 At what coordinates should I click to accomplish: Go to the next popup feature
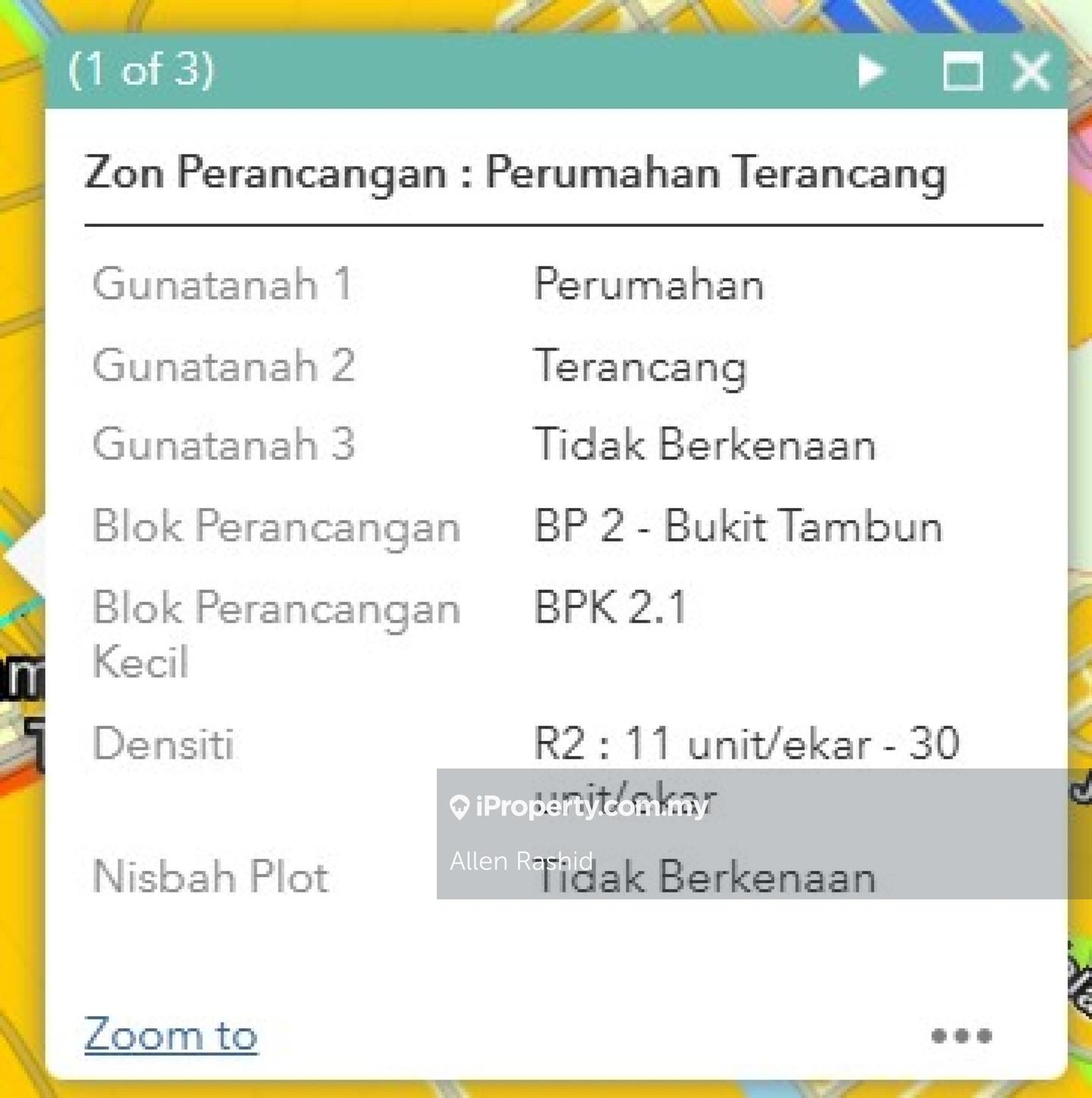[871, 72]
